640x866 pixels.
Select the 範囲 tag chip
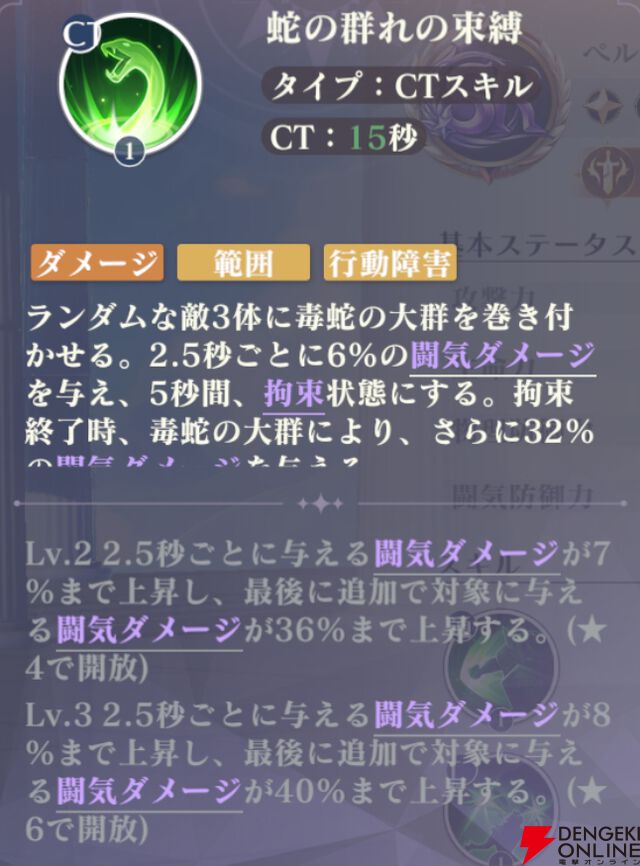click(x=243, y=263)
